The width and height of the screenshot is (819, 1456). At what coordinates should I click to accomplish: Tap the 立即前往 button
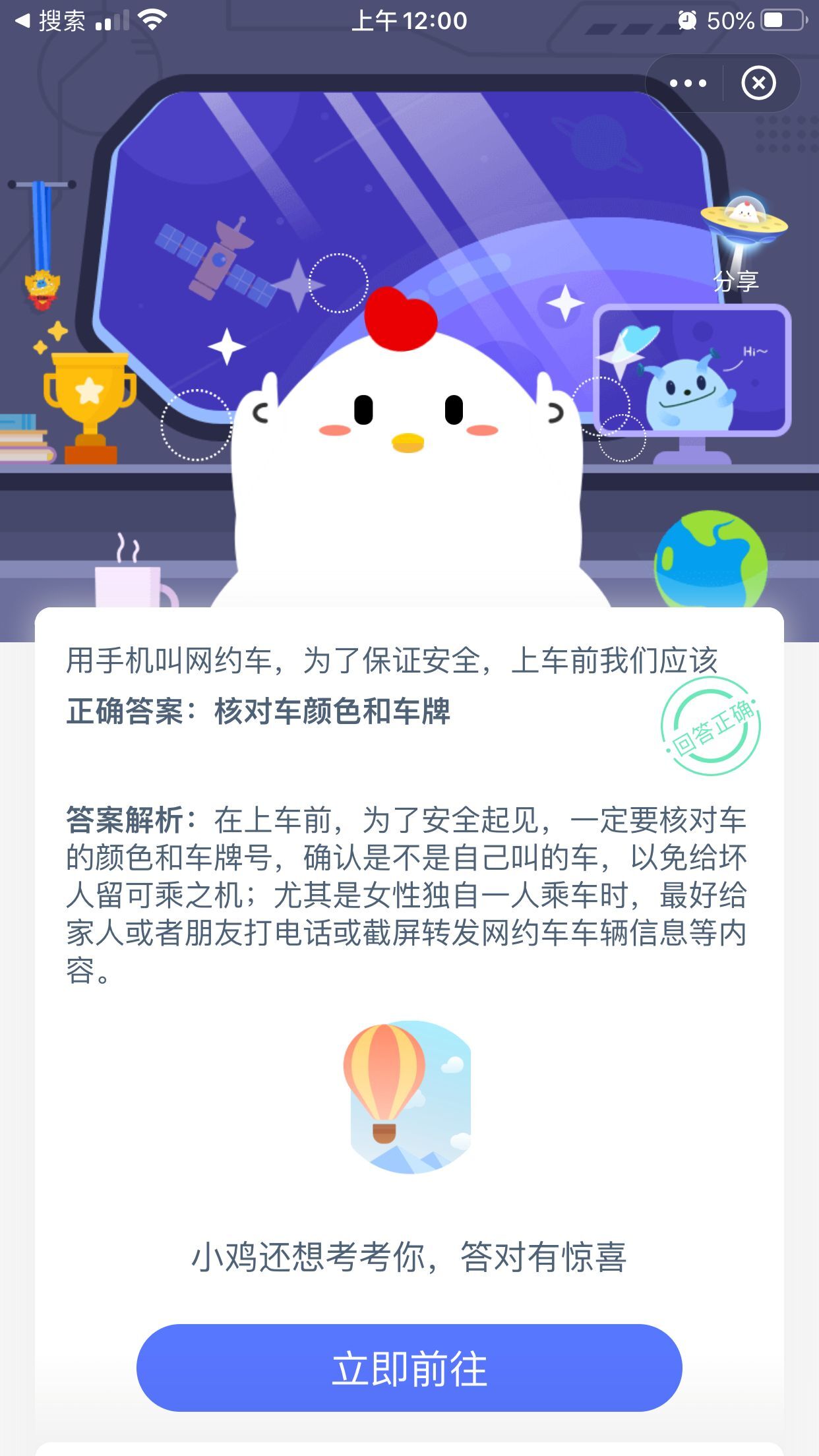click(x=409, y=1368)
